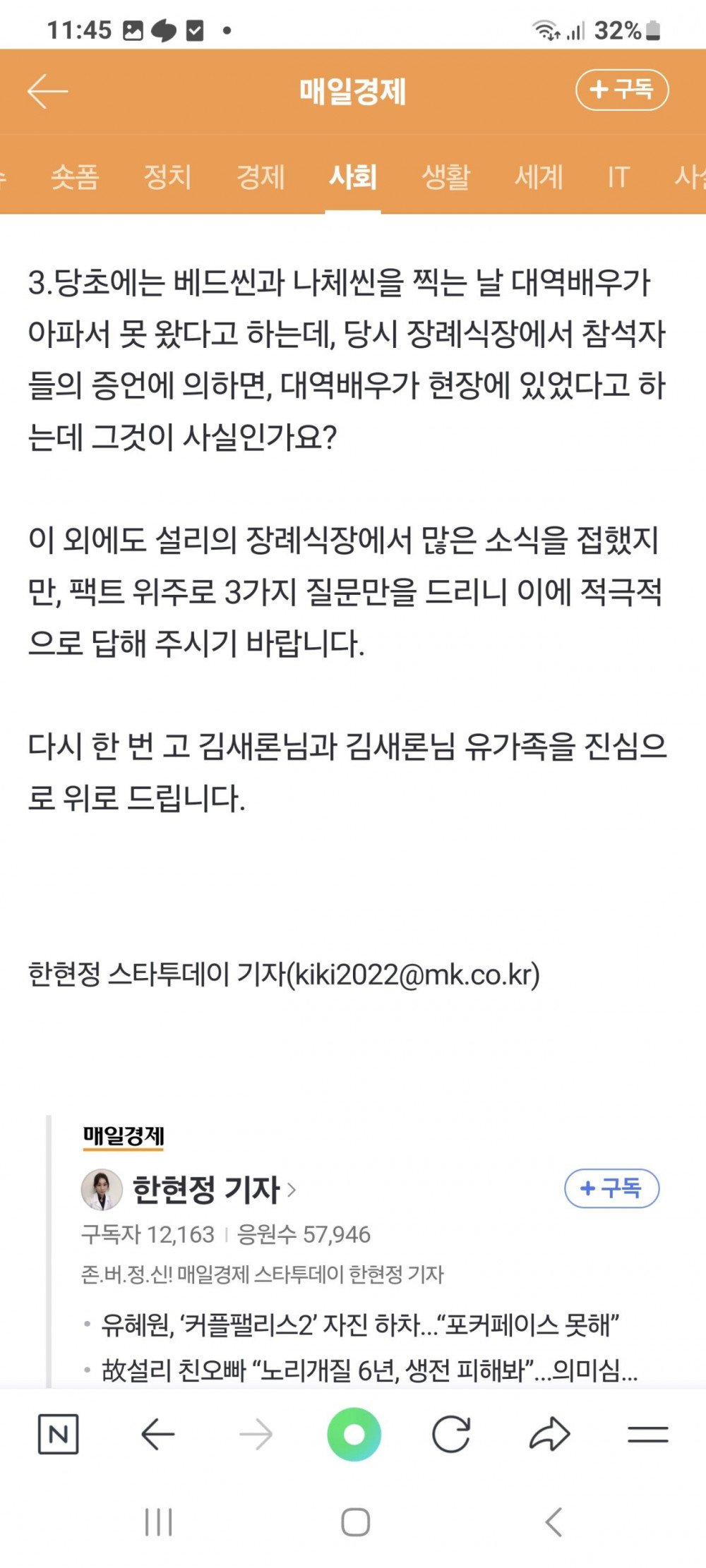Switch to the 숏폼 tab

pos(75,176)
